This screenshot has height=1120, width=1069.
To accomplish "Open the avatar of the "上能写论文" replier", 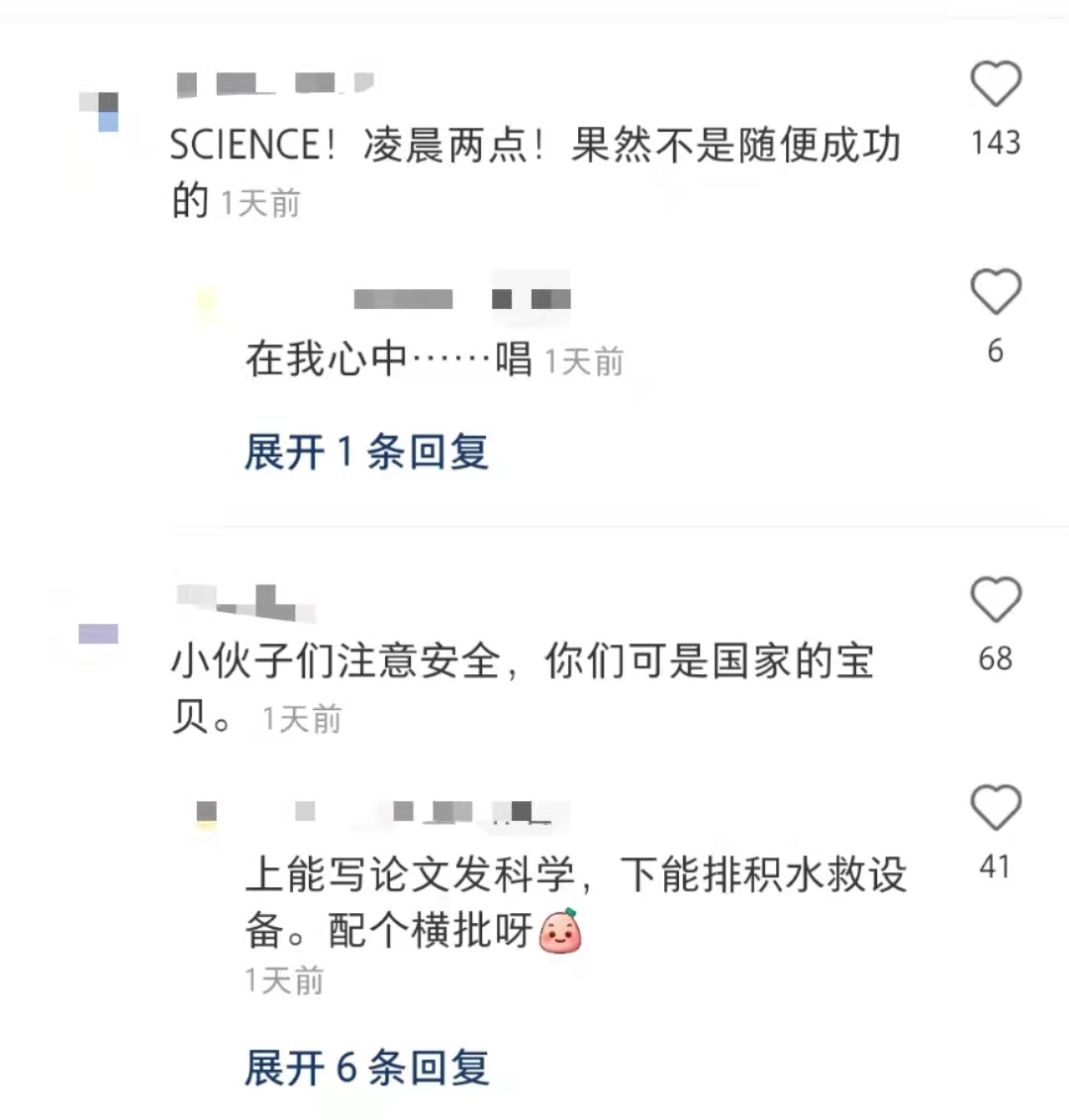I will point(206,814).
